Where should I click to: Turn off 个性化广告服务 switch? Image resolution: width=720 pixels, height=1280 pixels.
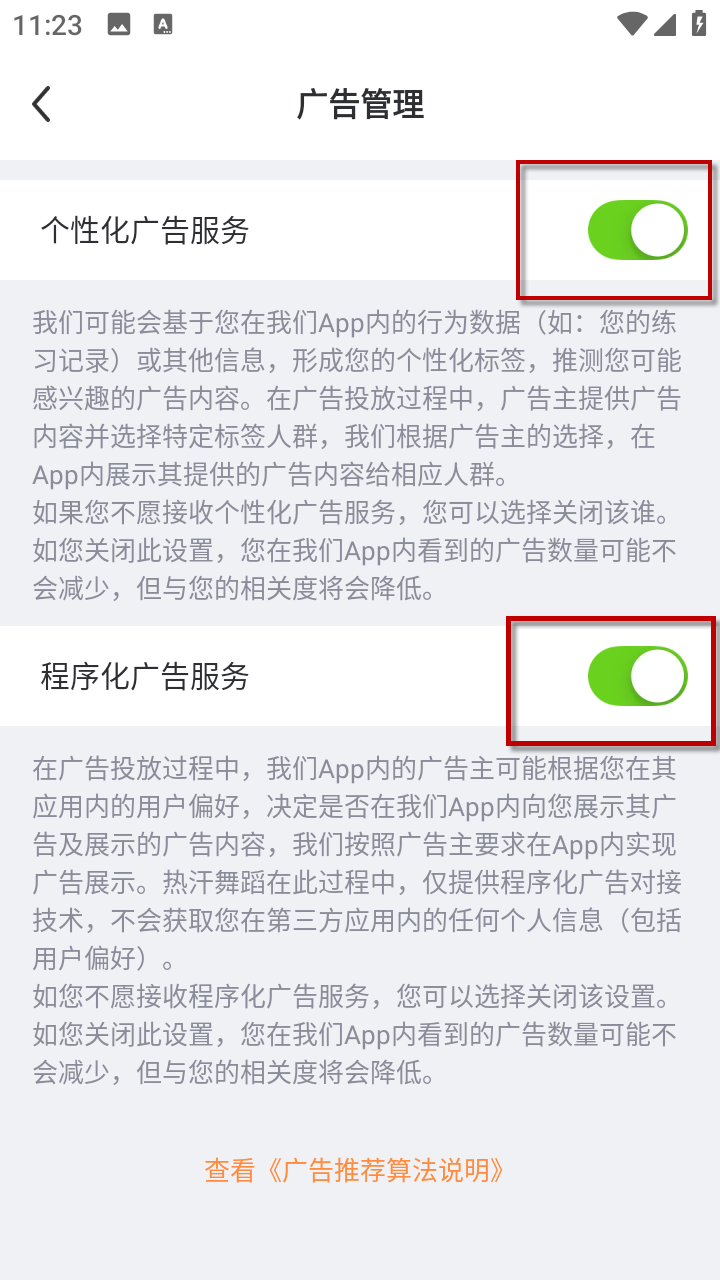[x=637, y=230]
